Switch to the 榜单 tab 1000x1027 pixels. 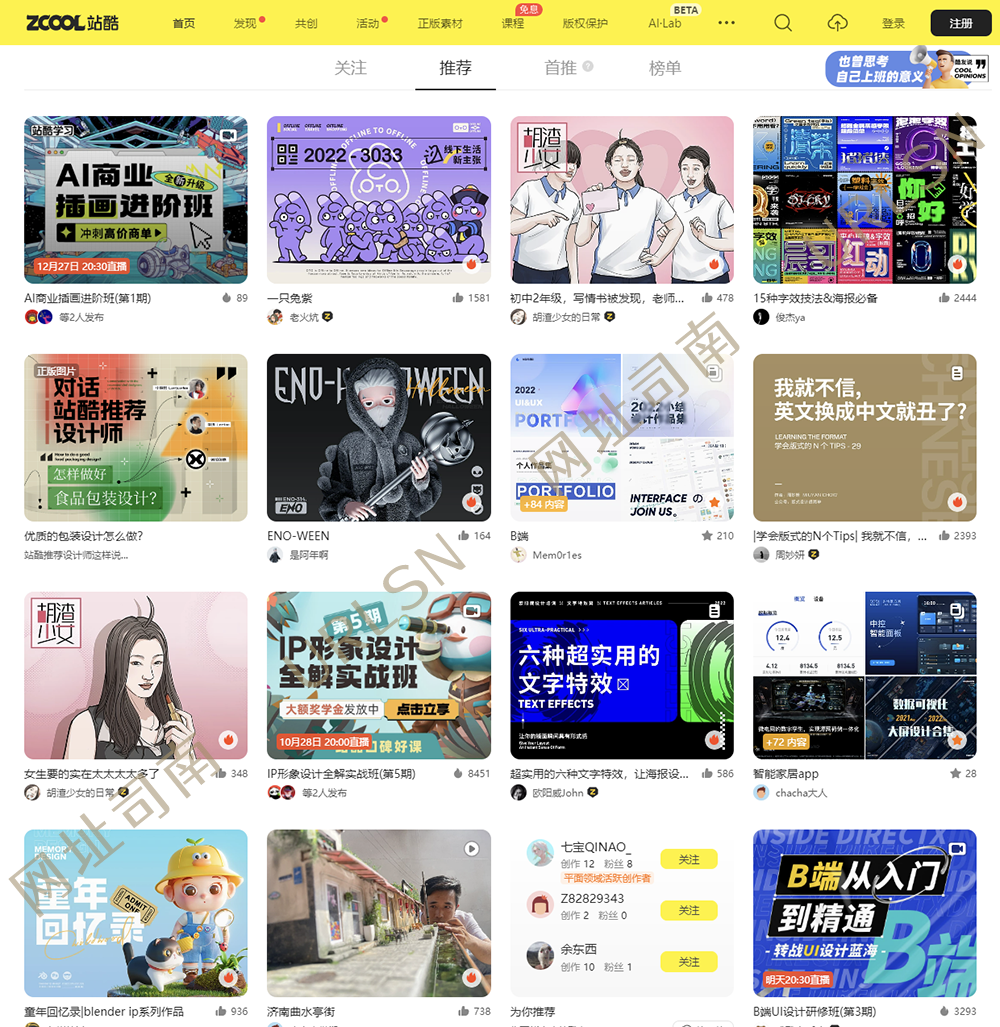(x=665, y=68)
